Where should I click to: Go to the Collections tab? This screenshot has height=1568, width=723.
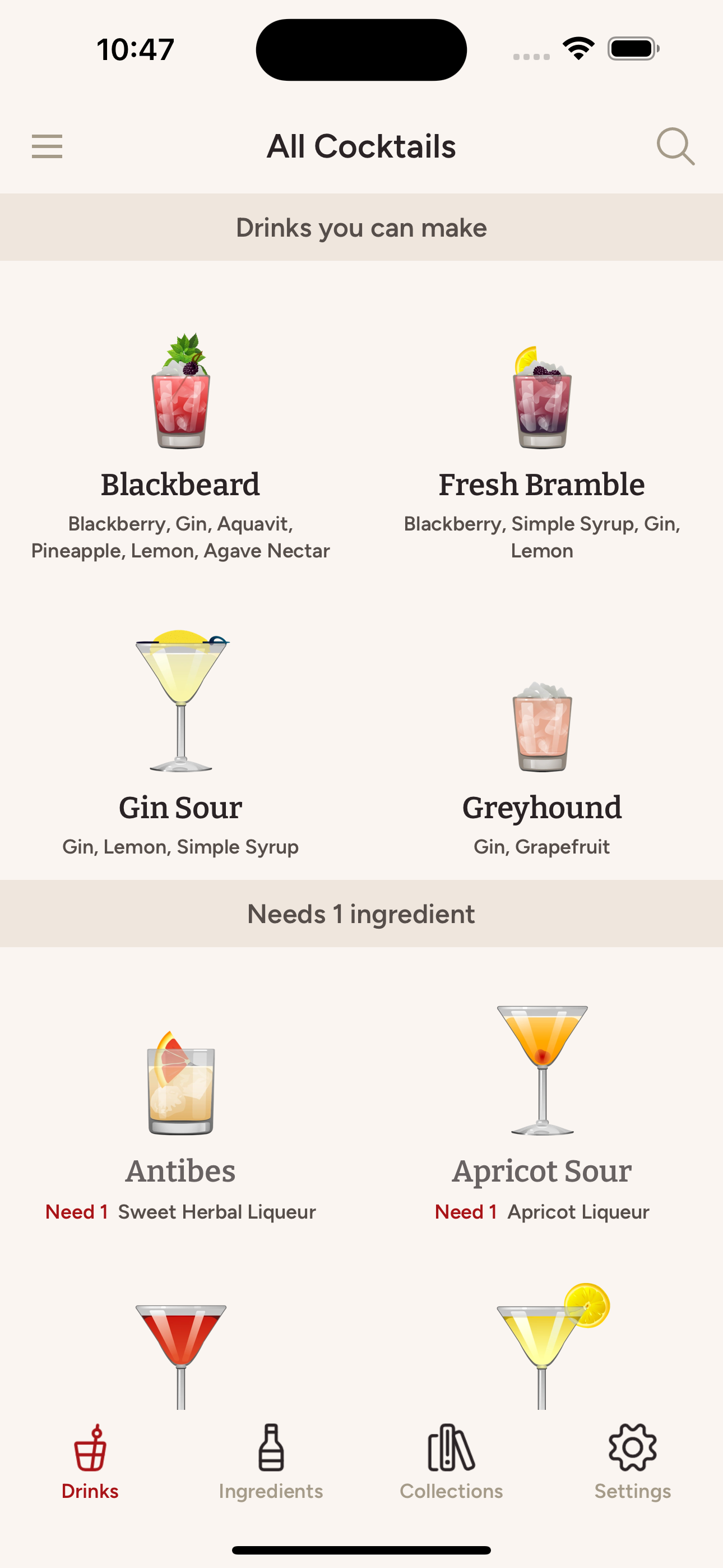click(x=452, y=1462)
